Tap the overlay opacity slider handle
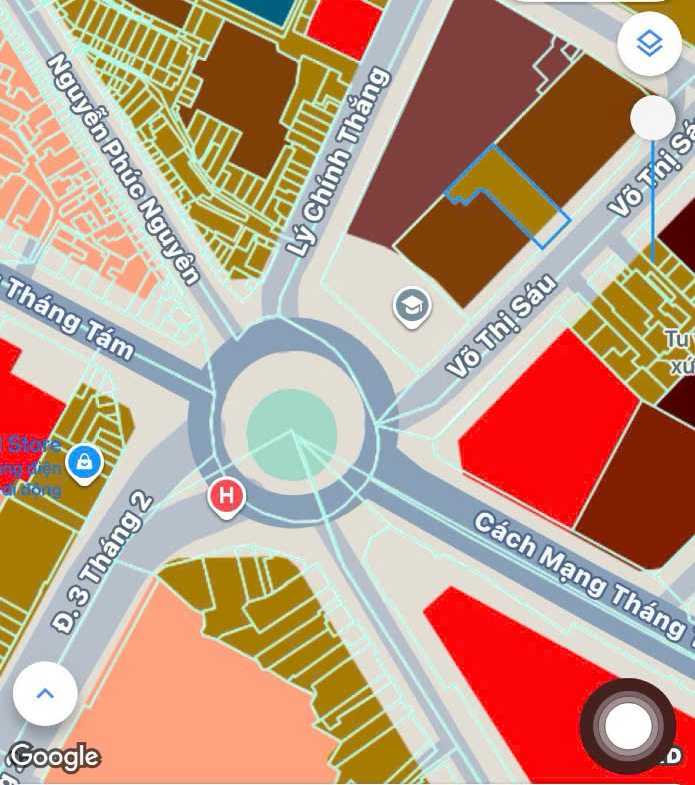The width and height of the screenshot is (695, 785). pyautogui.click(x=653, y=118)
